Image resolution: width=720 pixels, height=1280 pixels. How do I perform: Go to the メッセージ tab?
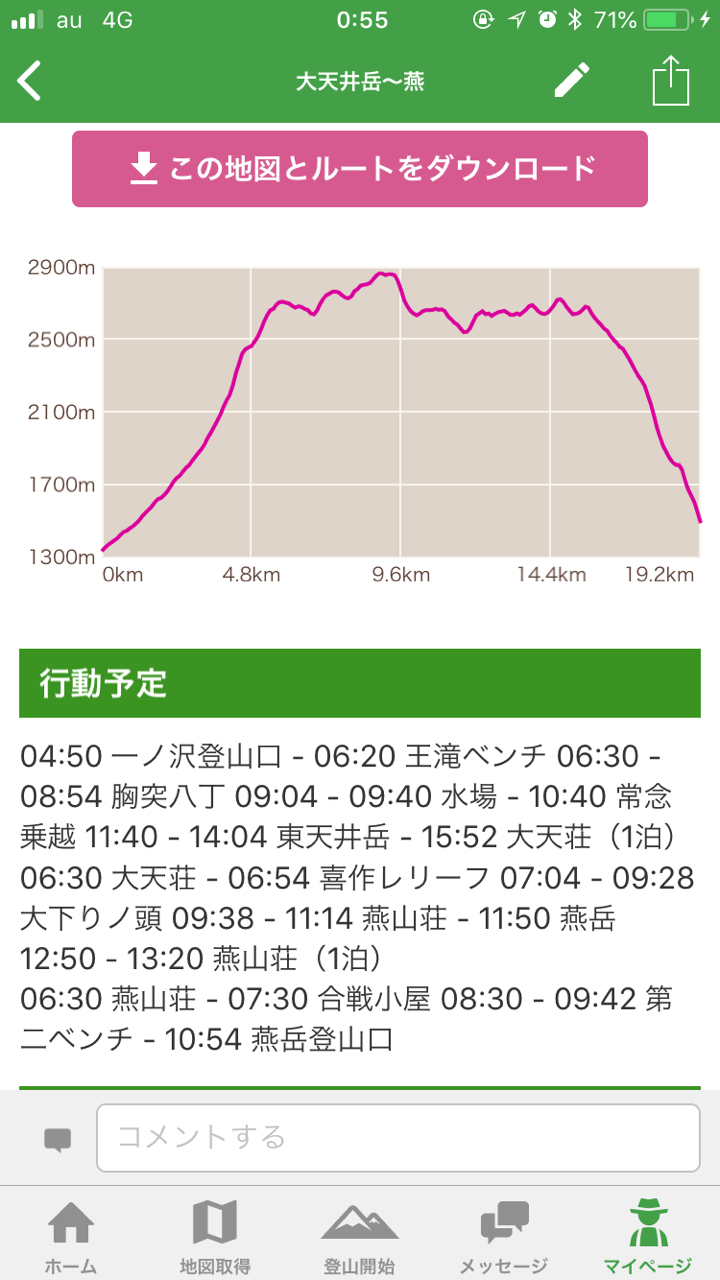coord(503,1236)
